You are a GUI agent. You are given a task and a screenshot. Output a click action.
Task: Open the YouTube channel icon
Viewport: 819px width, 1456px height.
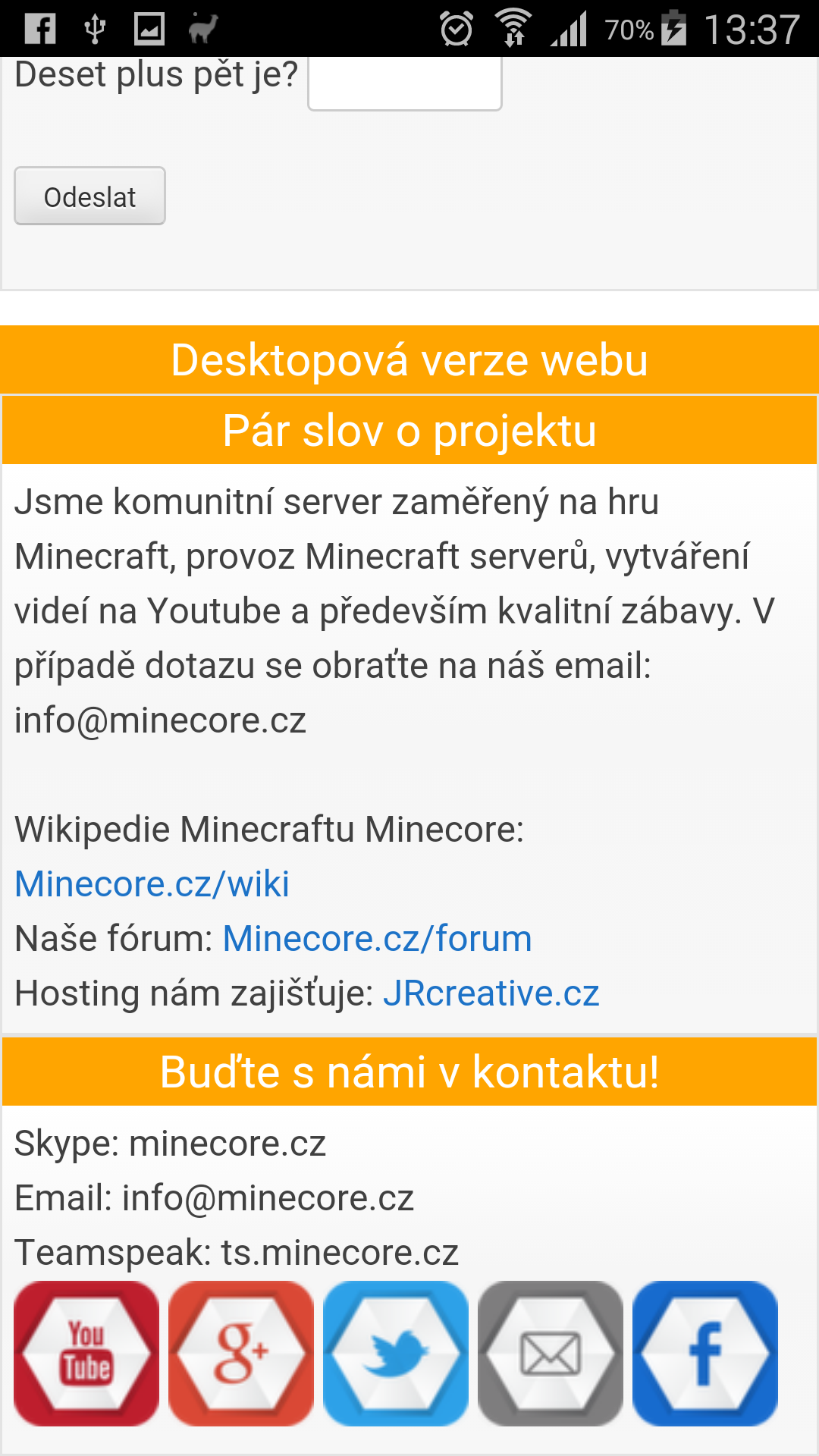[86, 1354]
